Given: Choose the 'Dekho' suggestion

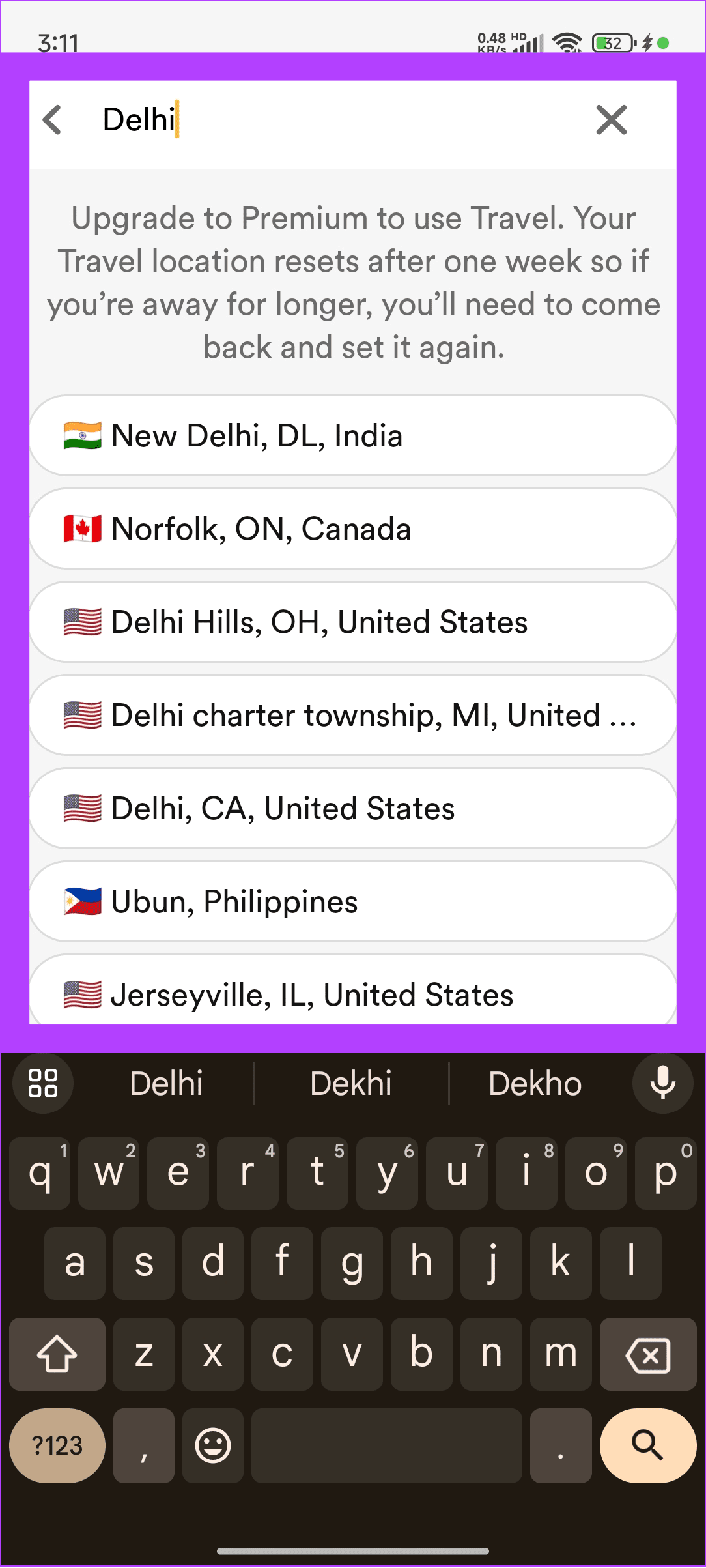Looking at the screenshot, I should tap(535, 1082).
